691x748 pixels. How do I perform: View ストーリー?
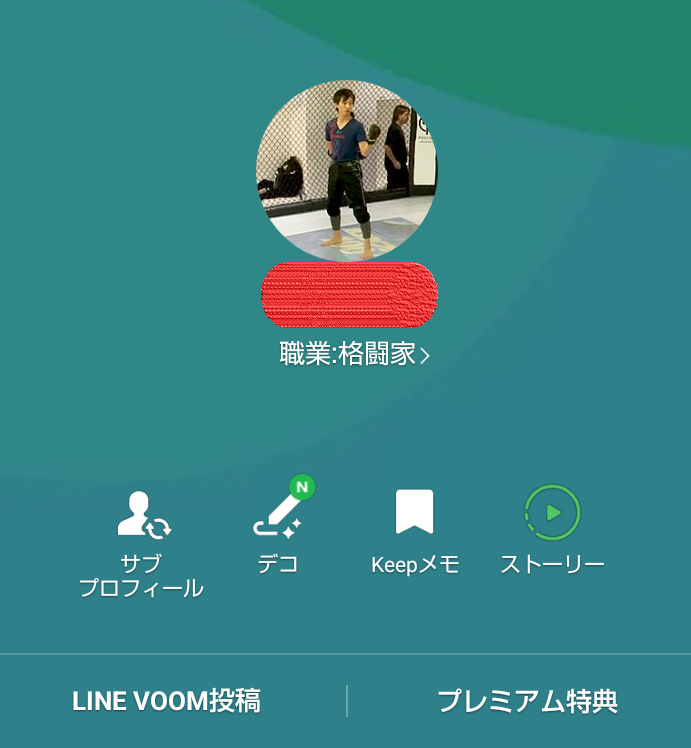click(552, 530)
